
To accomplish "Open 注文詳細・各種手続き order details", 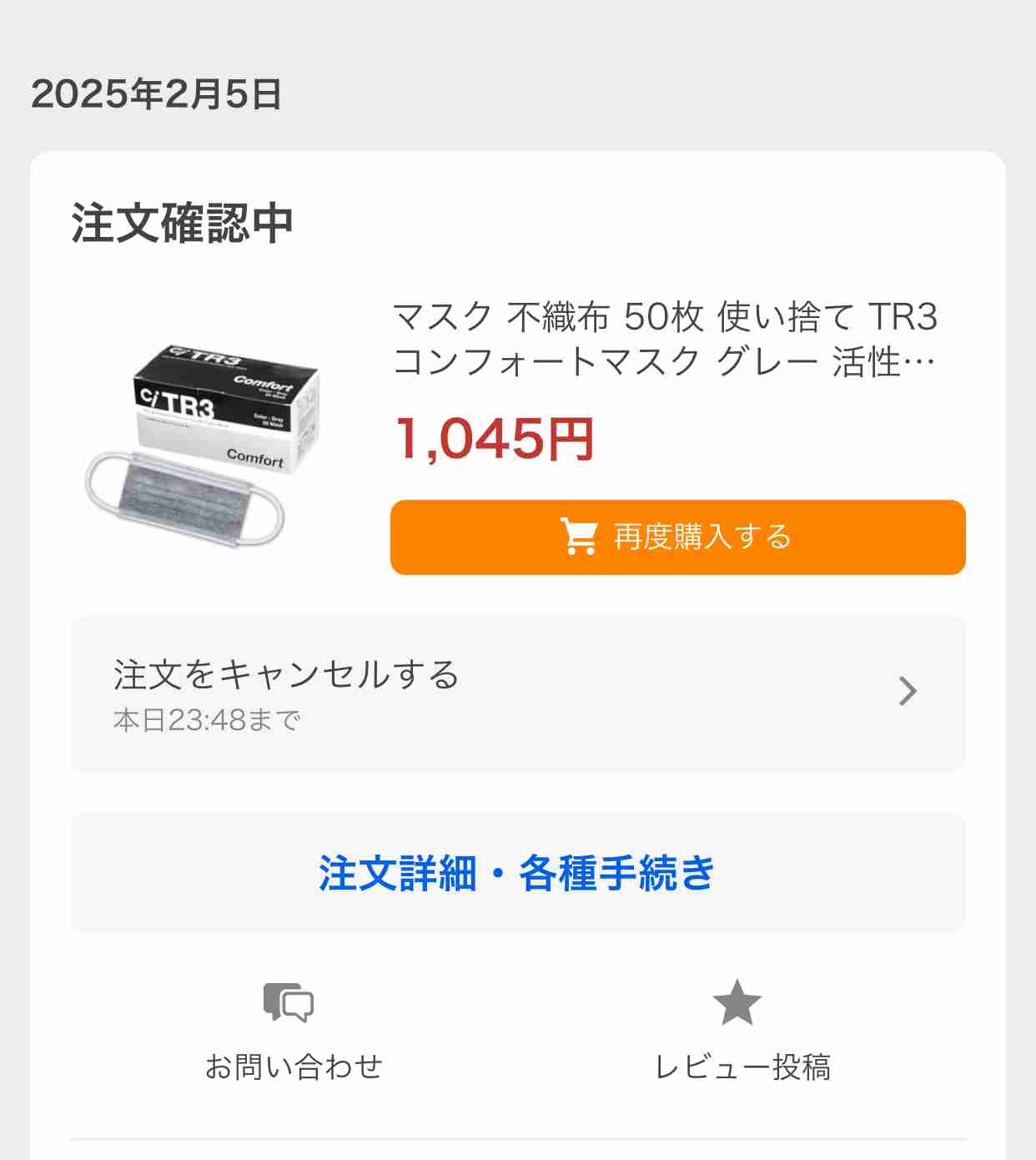I will 517,873.
